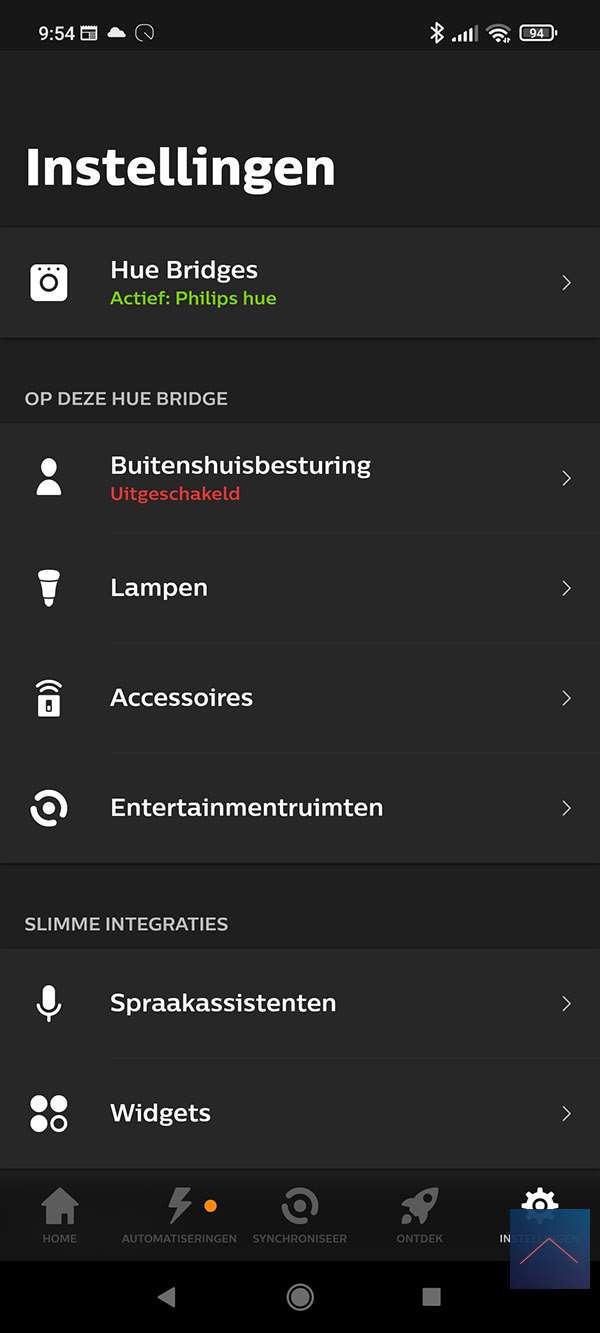Open Buitenshuisbesturing settings

300,478
